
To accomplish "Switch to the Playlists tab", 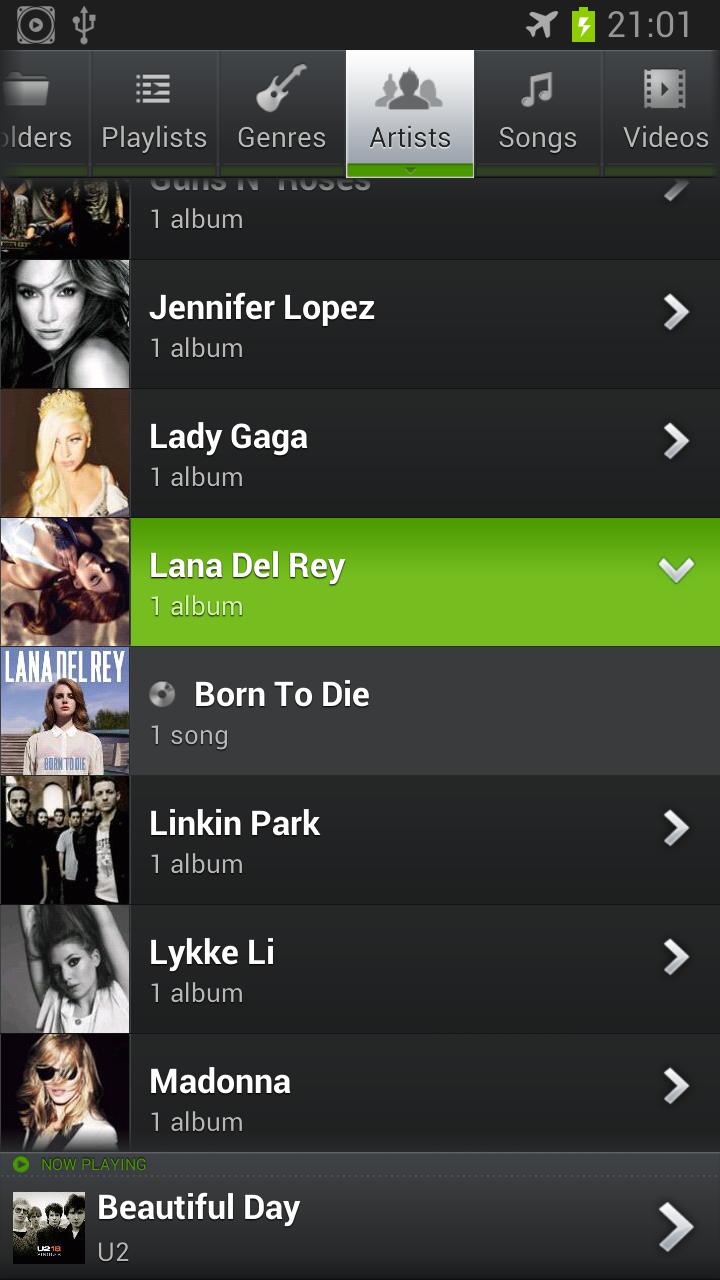I will [x=154, y=114].
